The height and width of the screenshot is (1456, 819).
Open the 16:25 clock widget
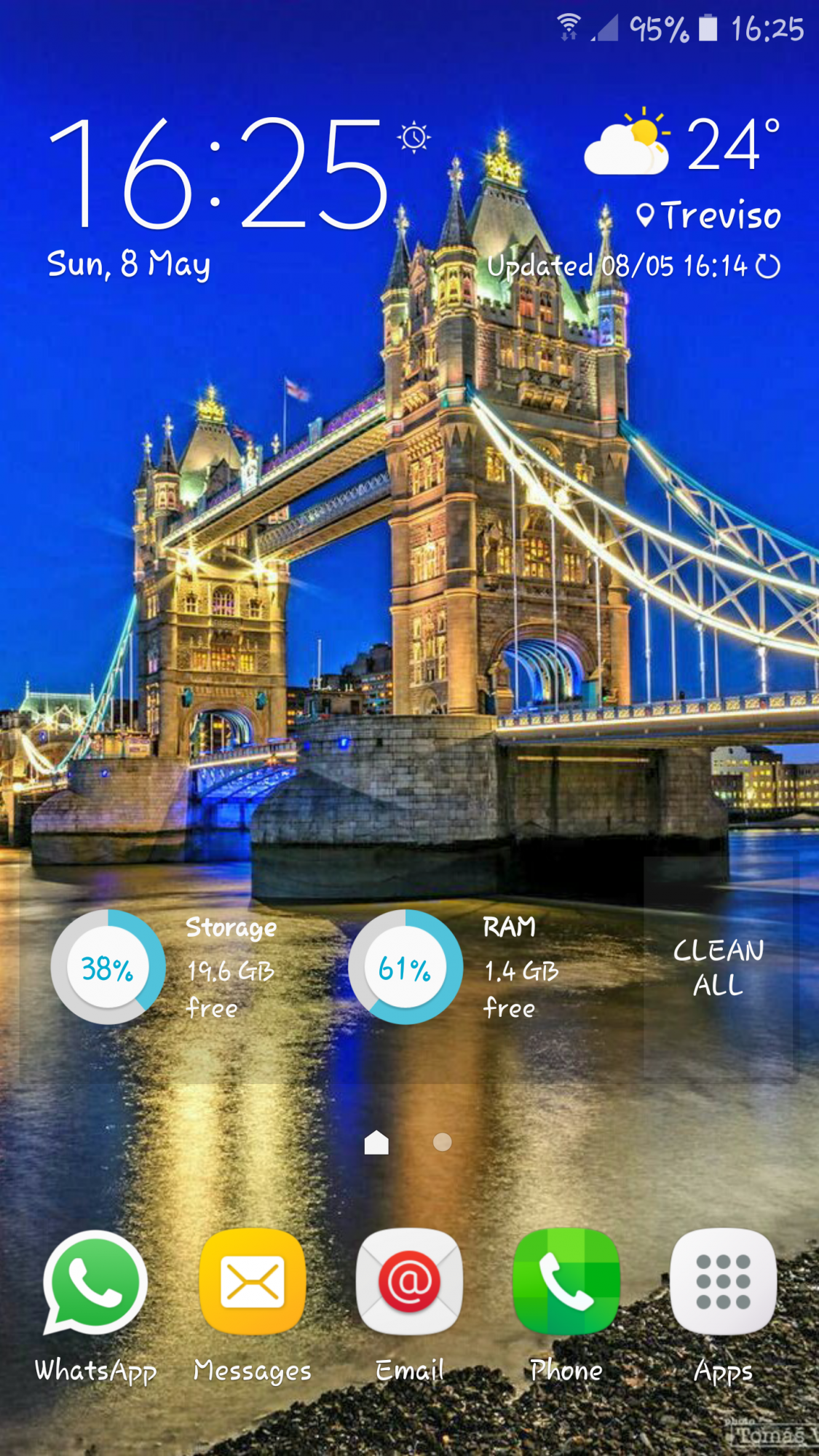point(218,173)
